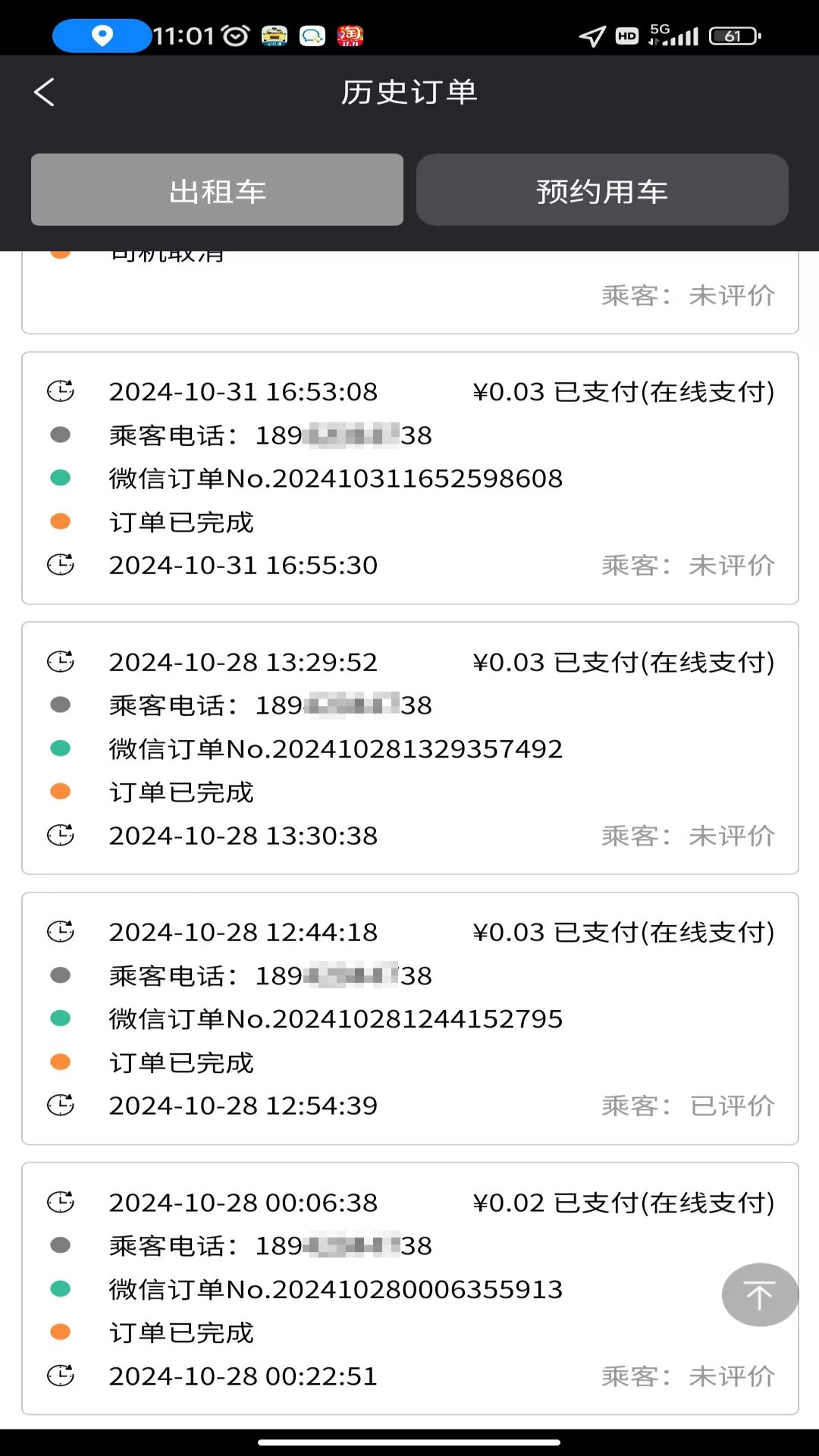Select the paid status on the 12:44:18 order
Image resolution: width=819 pixels, height=1456 pixels.
pos(623,932)
